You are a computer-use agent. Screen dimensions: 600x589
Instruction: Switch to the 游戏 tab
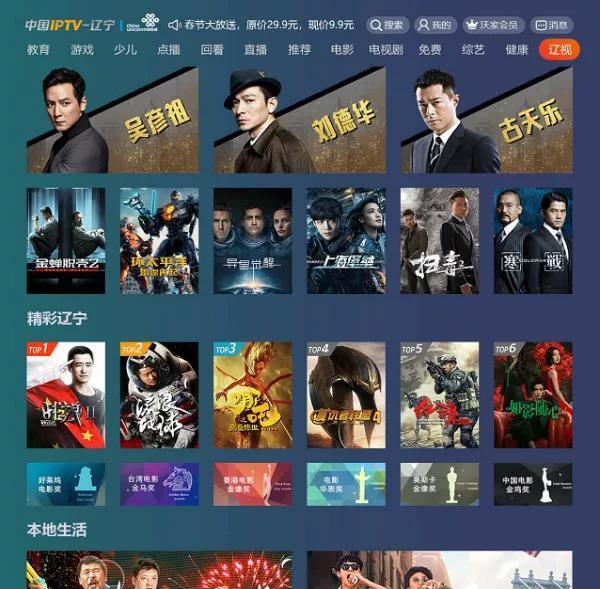tap(82, 49)
